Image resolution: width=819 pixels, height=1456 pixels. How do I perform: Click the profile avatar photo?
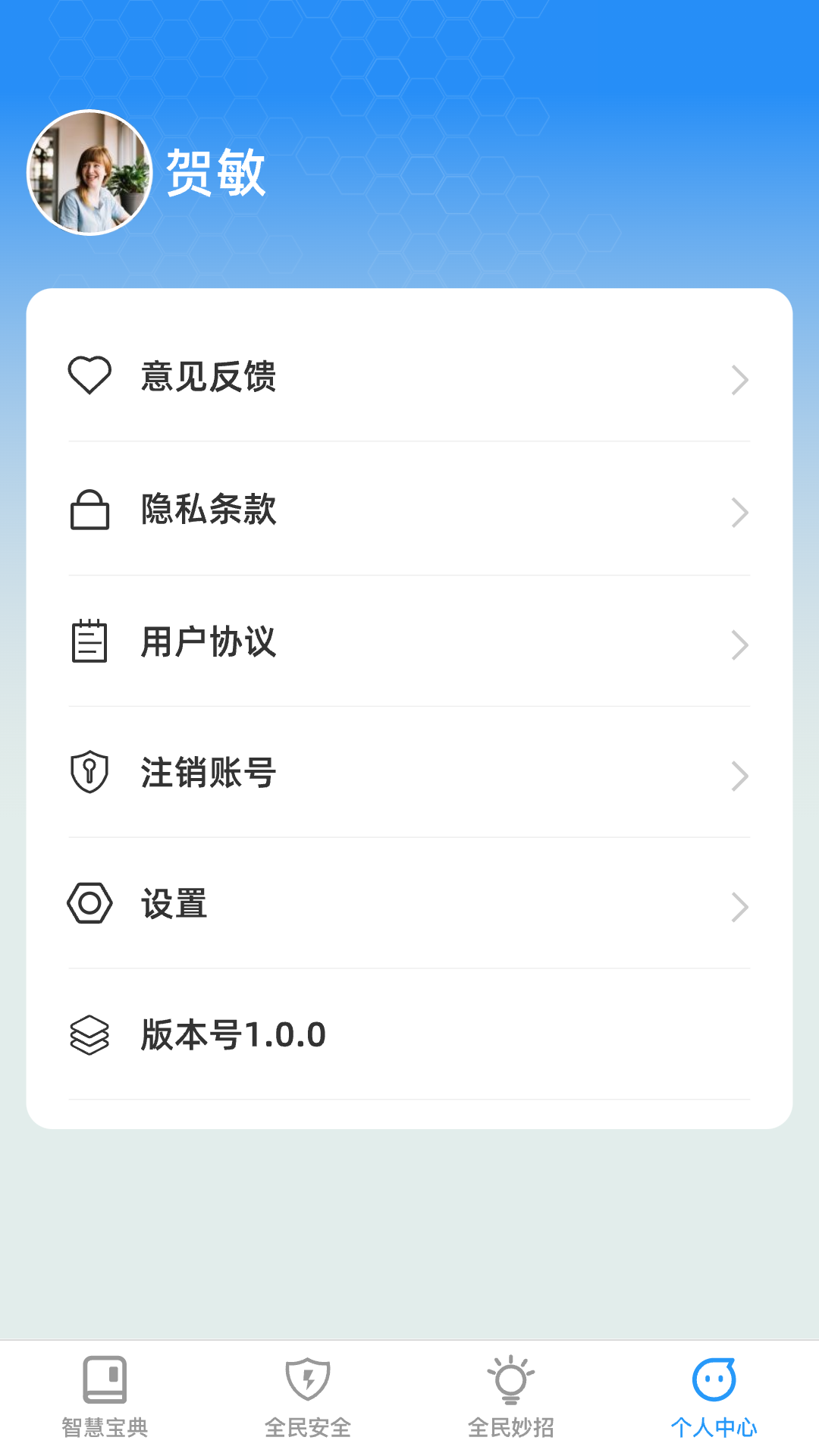[x=89, y=172]
